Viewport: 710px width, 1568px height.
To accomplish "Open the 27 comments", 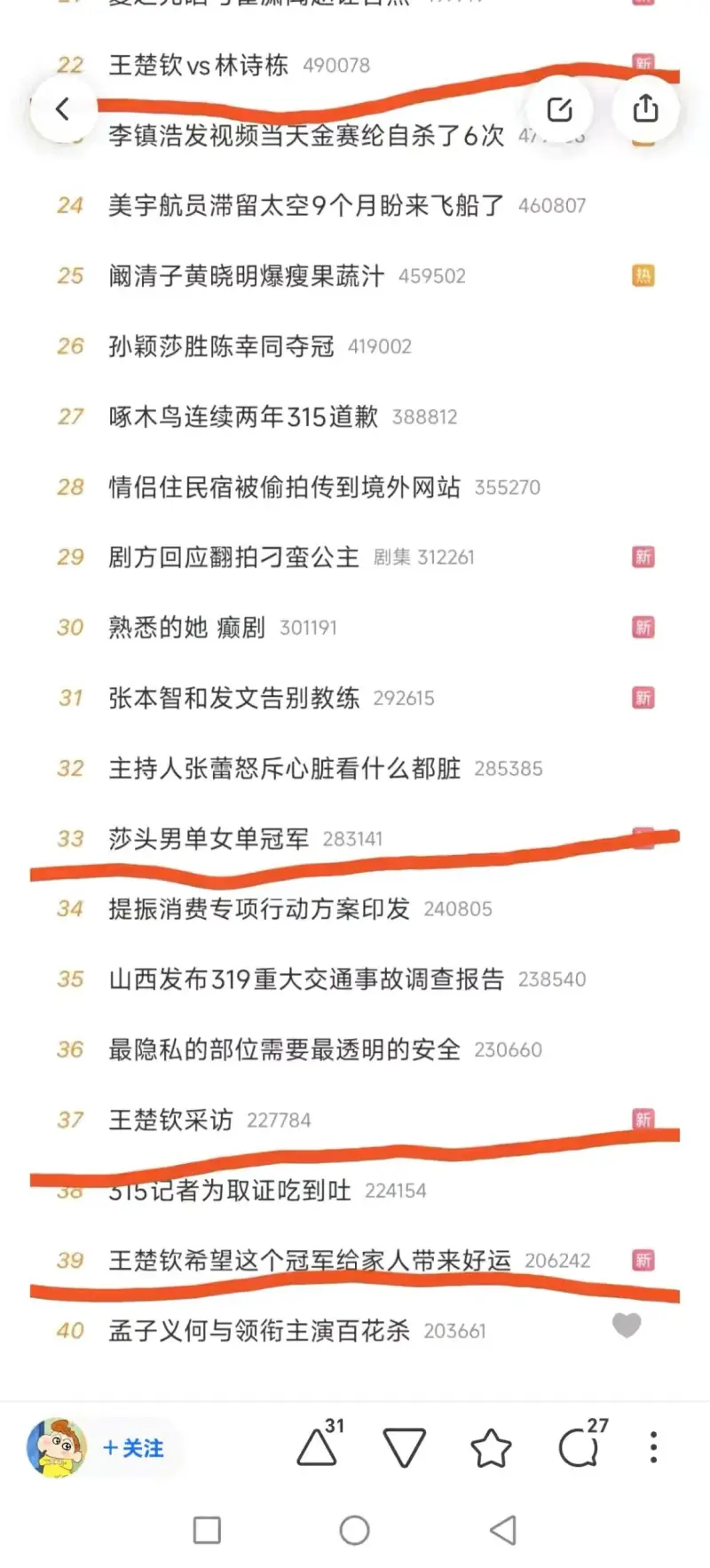I will [579, 1448].
